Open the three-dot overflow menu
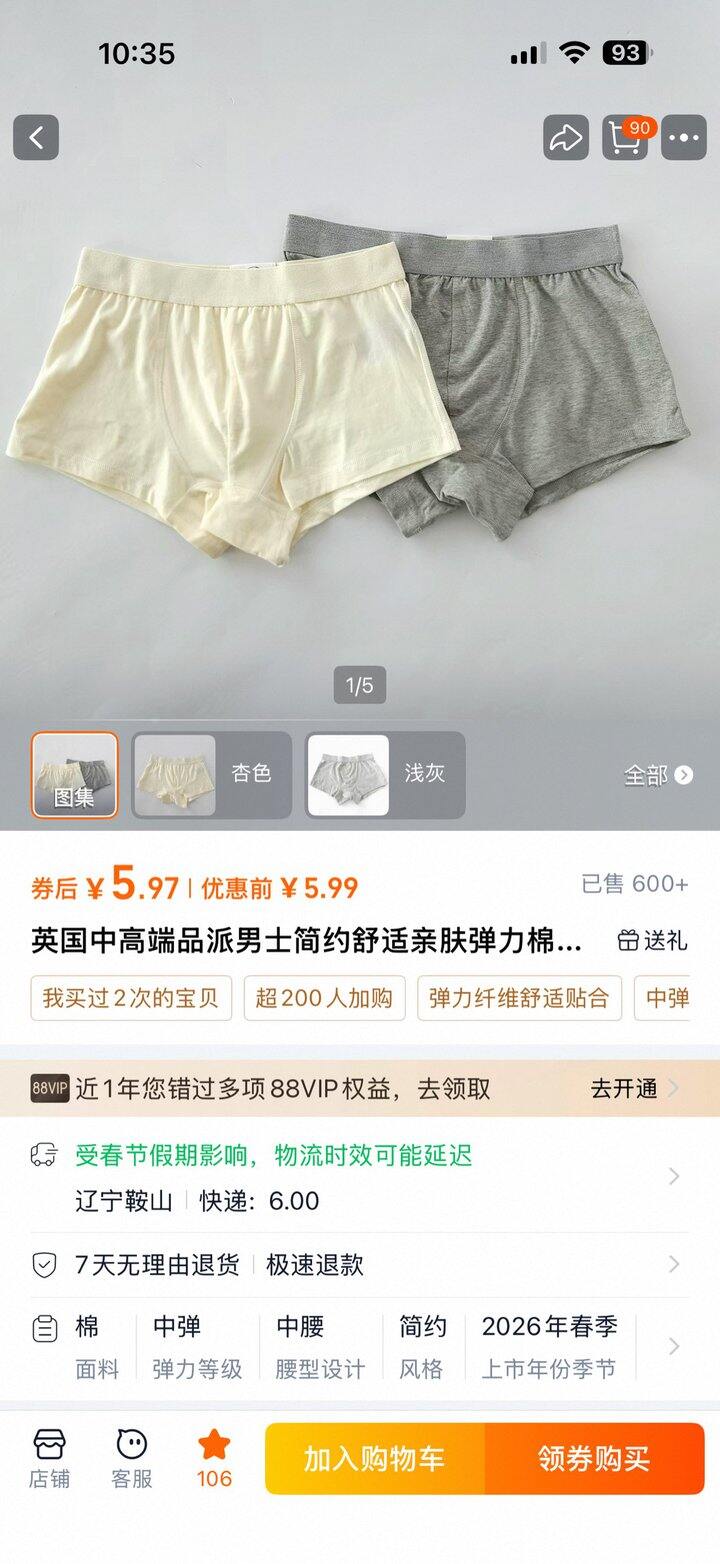Viewport: 720px width, 1564px height. click(684, 138)
